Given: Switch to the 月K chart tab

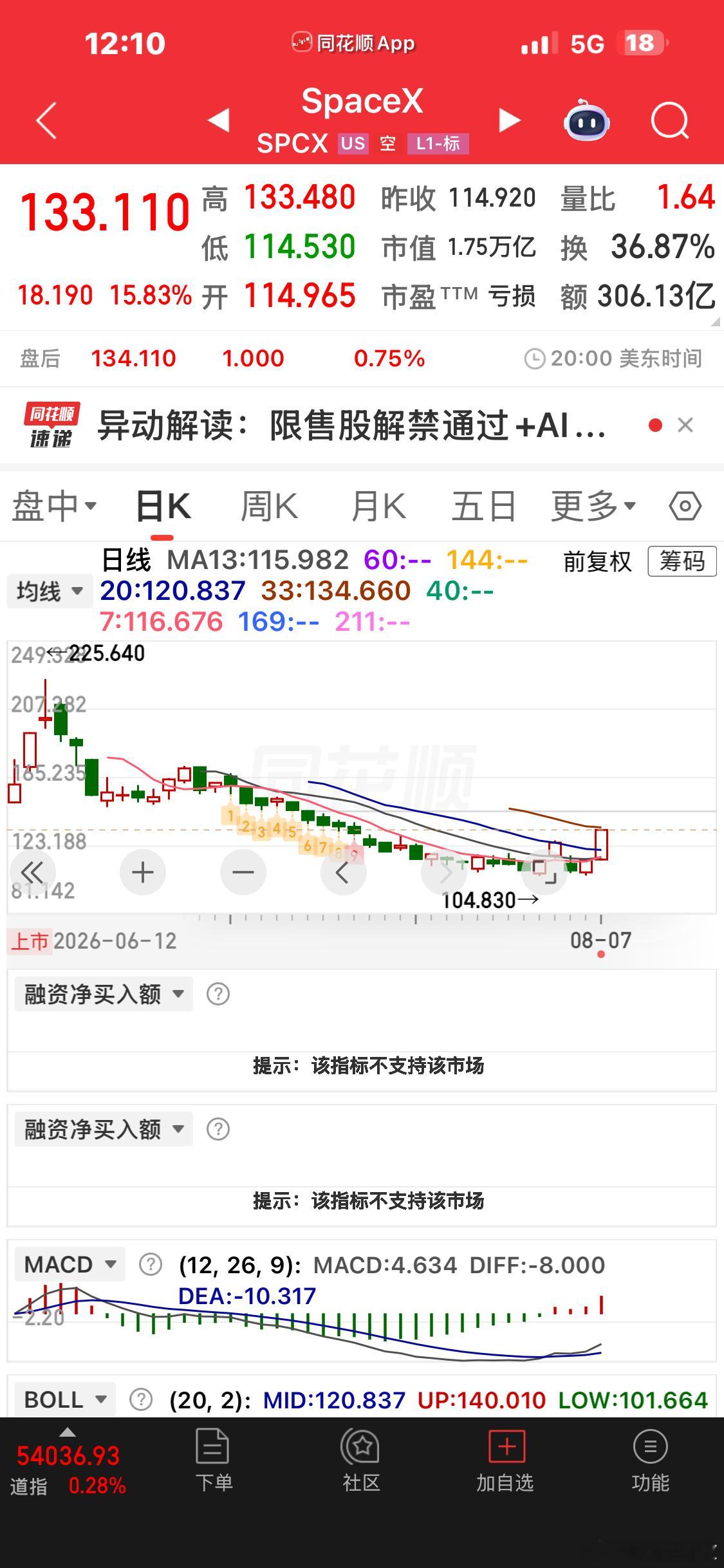Looking at the screenshot, I should click(x=378, y=507).
